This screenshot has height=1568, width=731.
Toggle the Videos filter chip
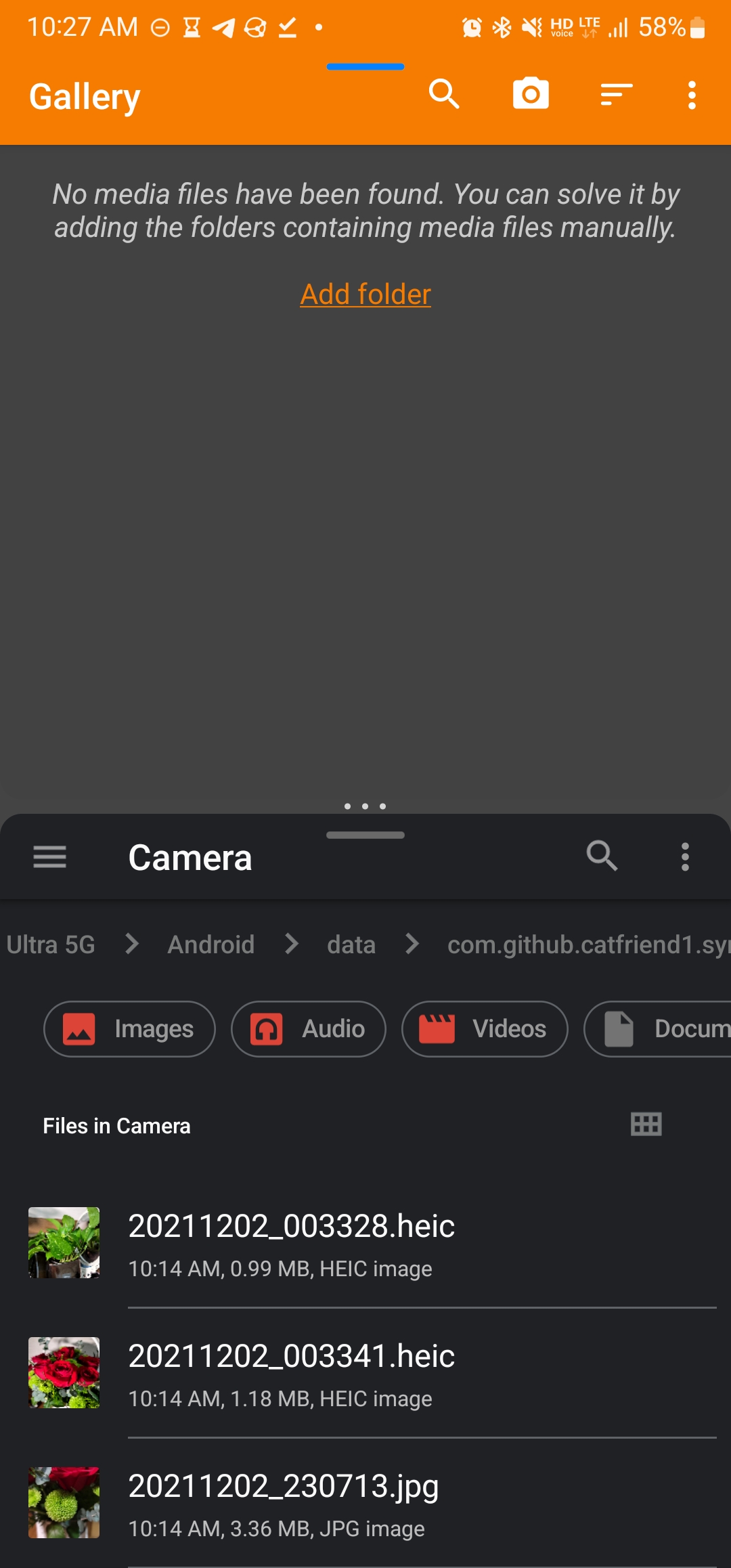click(x=485, y=1028)
